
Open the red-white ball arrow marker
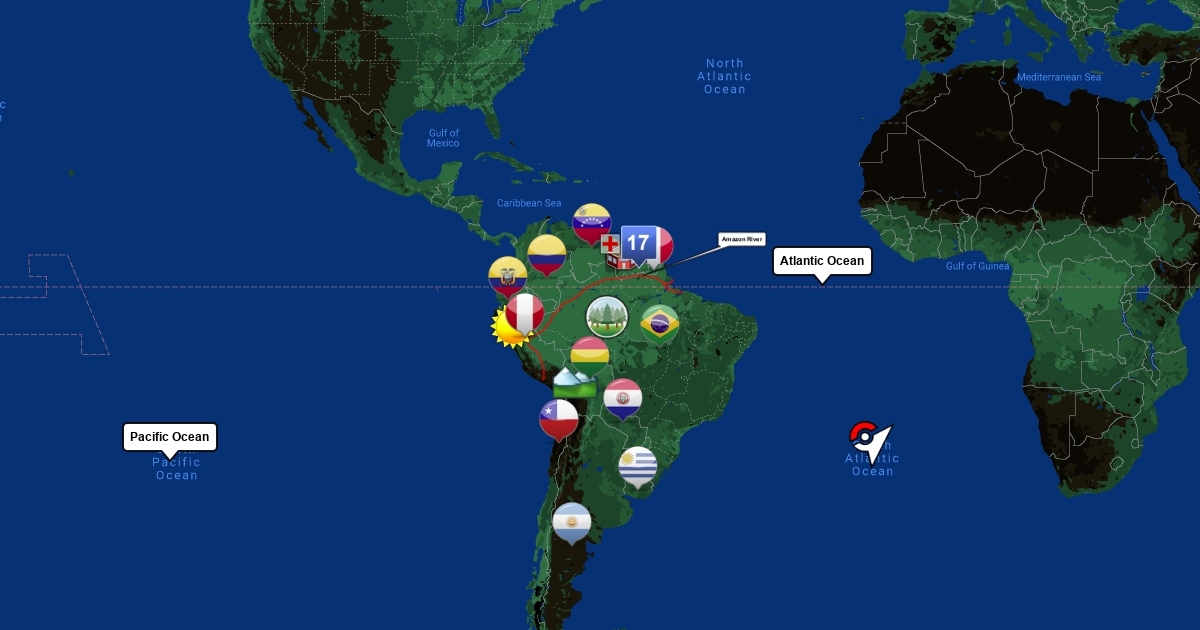coord(868,440)
